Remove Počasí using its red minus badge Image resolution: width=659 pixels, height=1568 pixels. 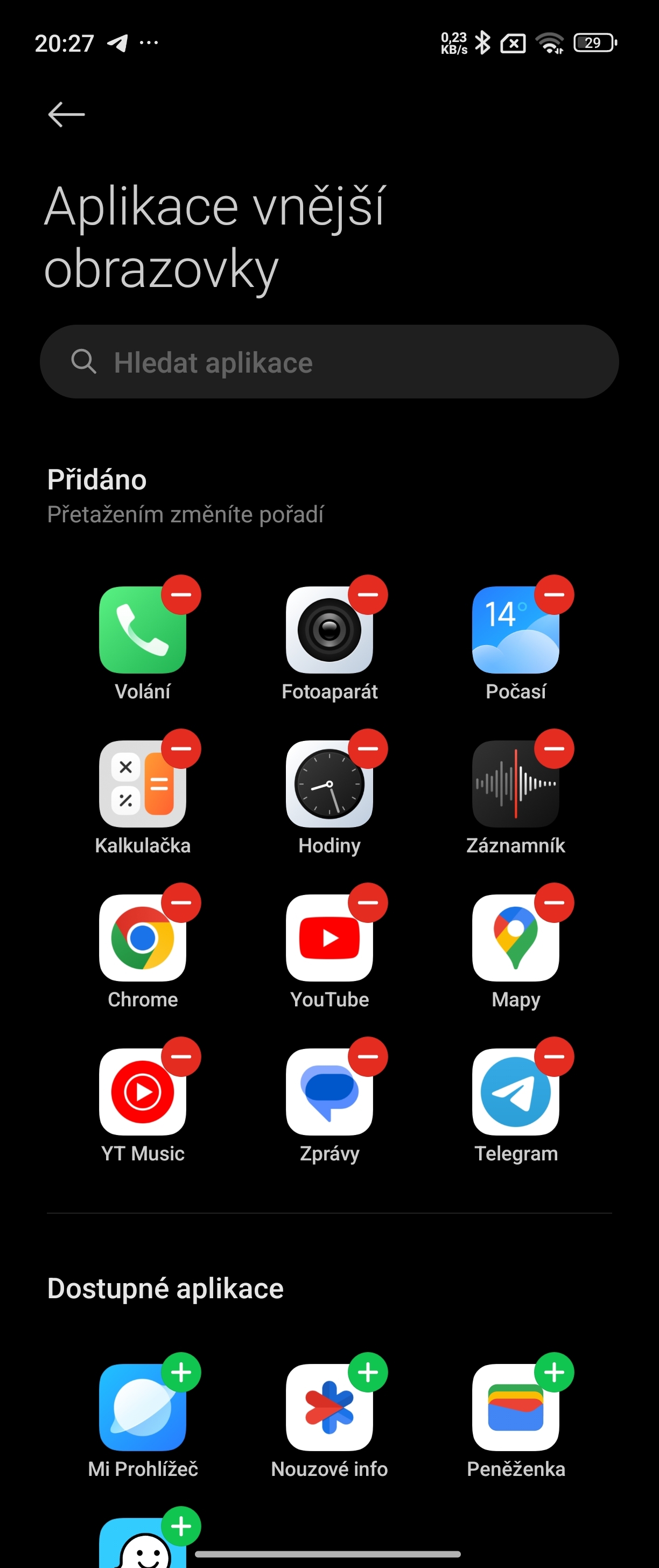(x=556, y=596)
